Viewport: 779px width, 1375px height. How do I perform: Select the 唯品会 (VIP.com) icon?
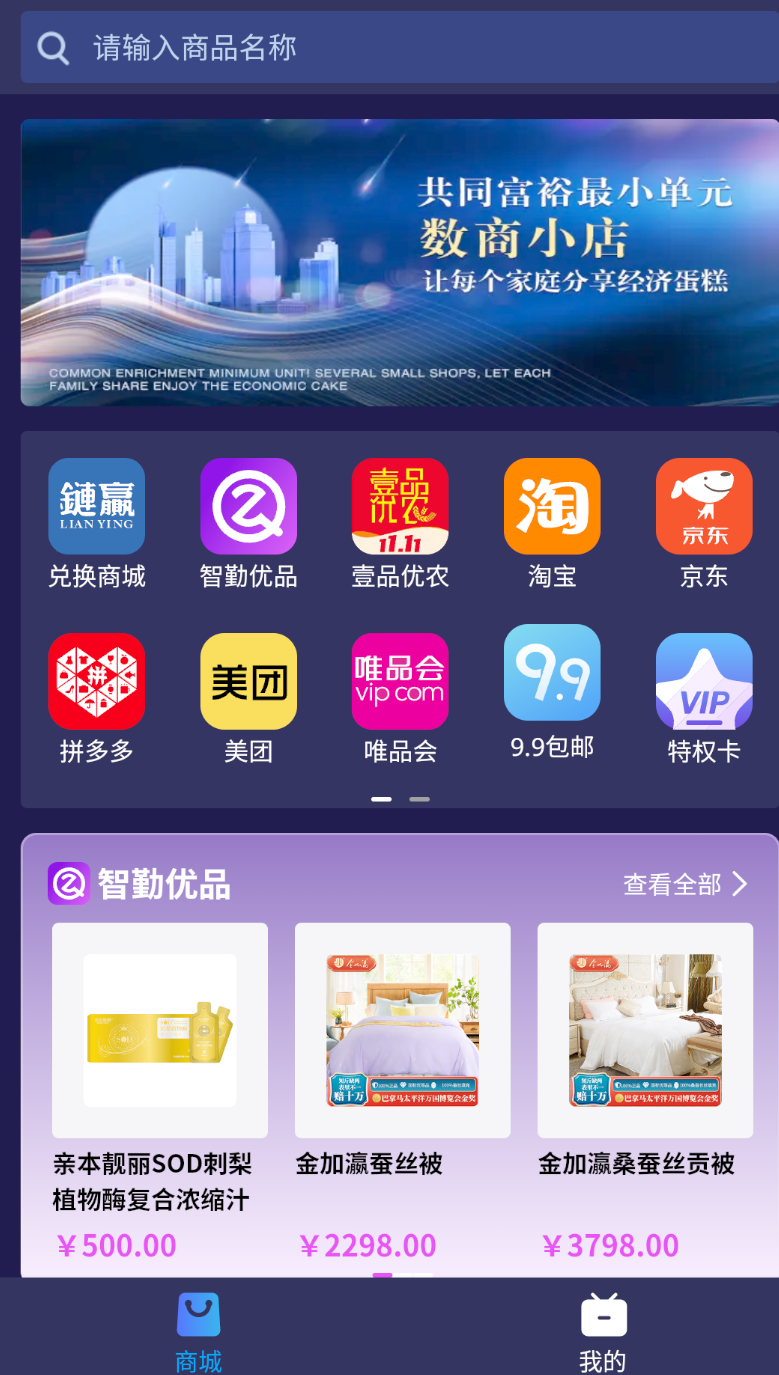pyautogui.click(x=400, y=681)
